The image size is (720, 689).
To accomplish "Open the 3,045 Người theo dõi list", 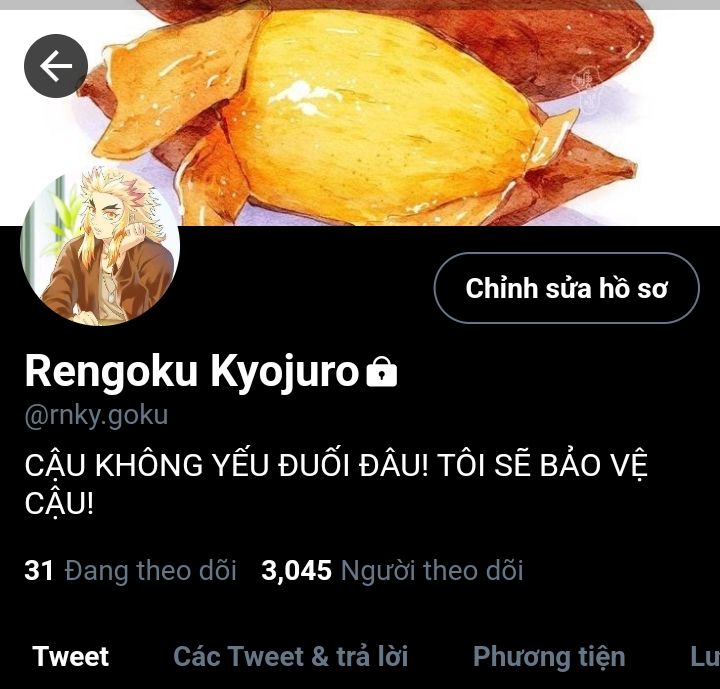I will coord(392,571).
